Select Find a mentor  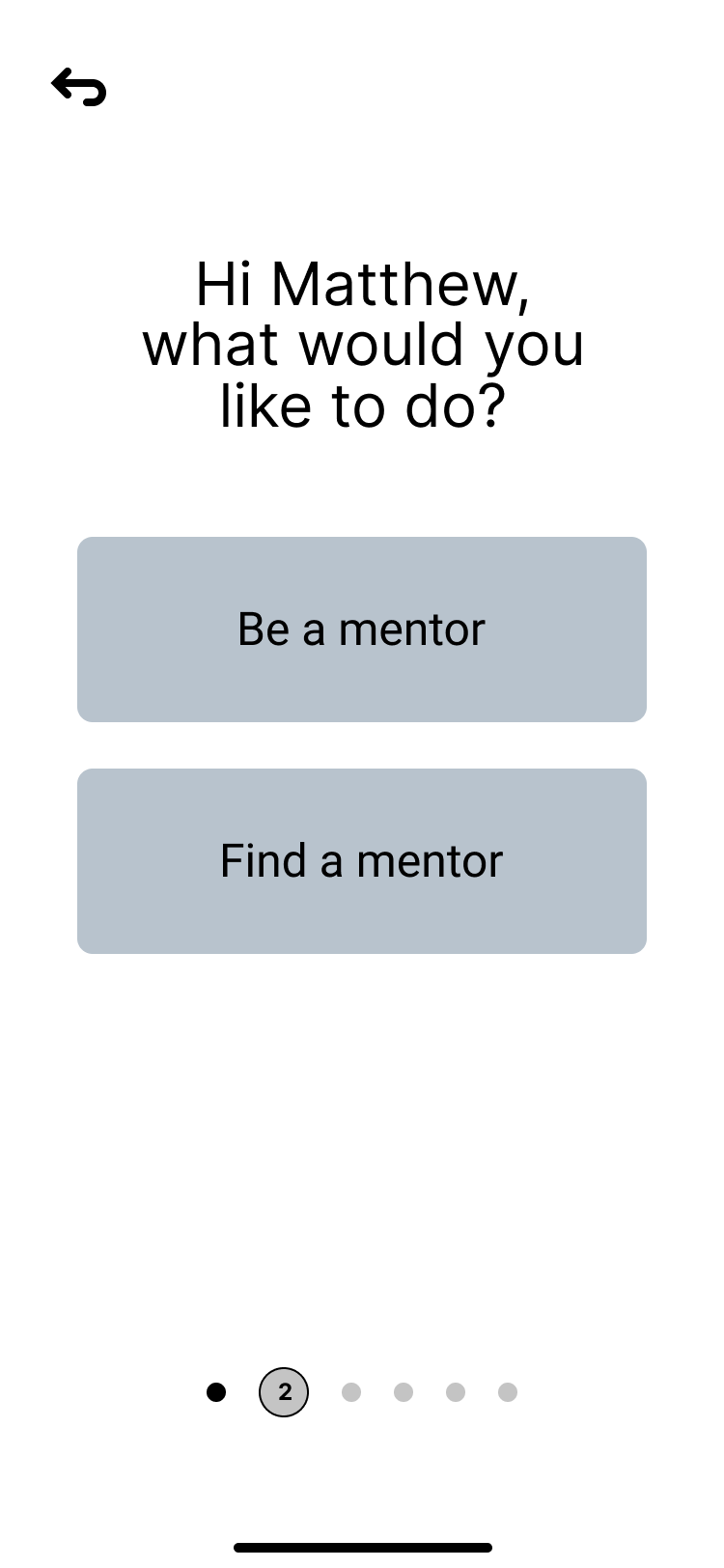361,861
